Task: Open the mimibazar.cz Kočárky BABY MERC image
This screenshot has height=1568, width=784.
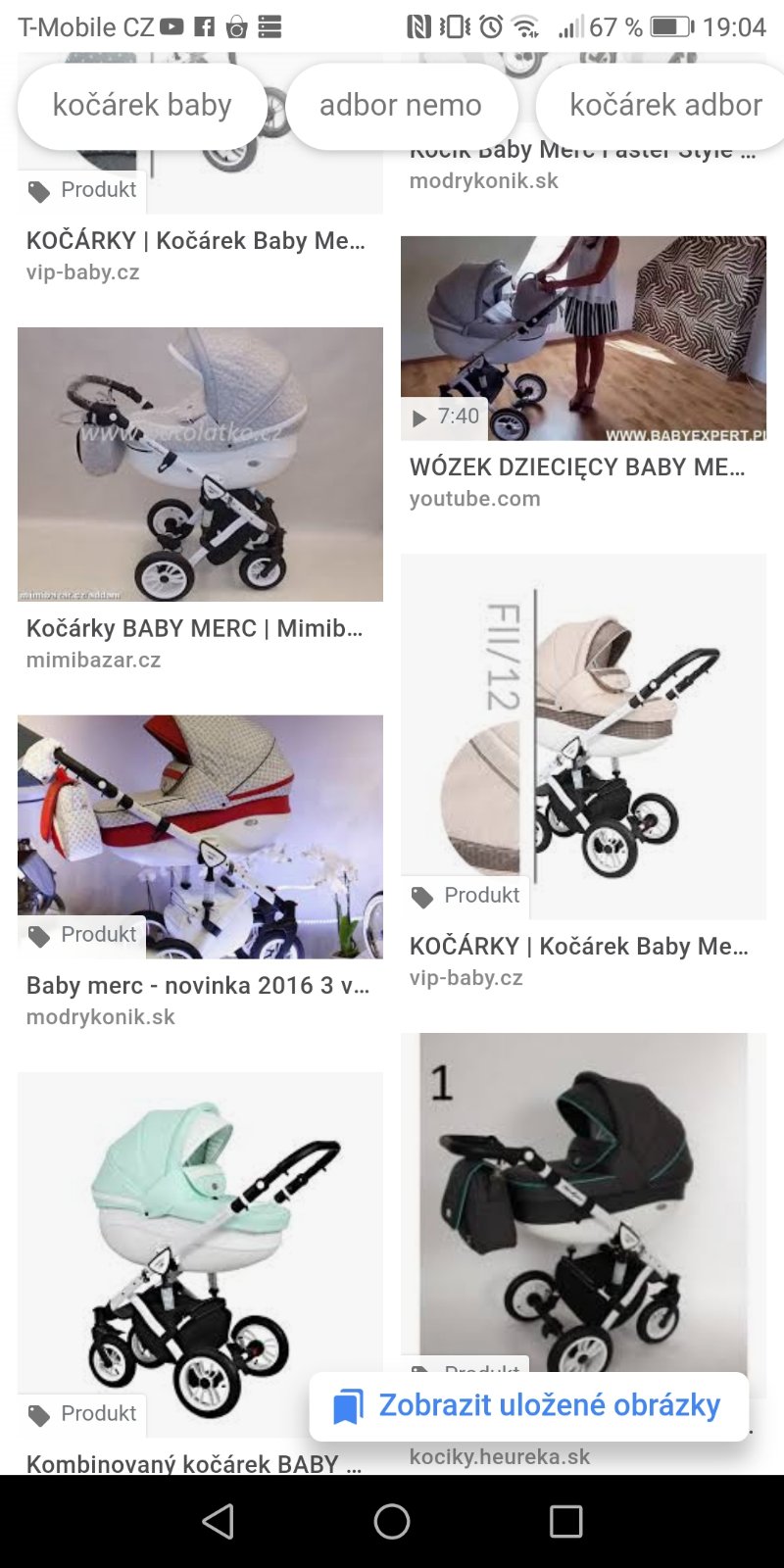Action: (200, 465)
